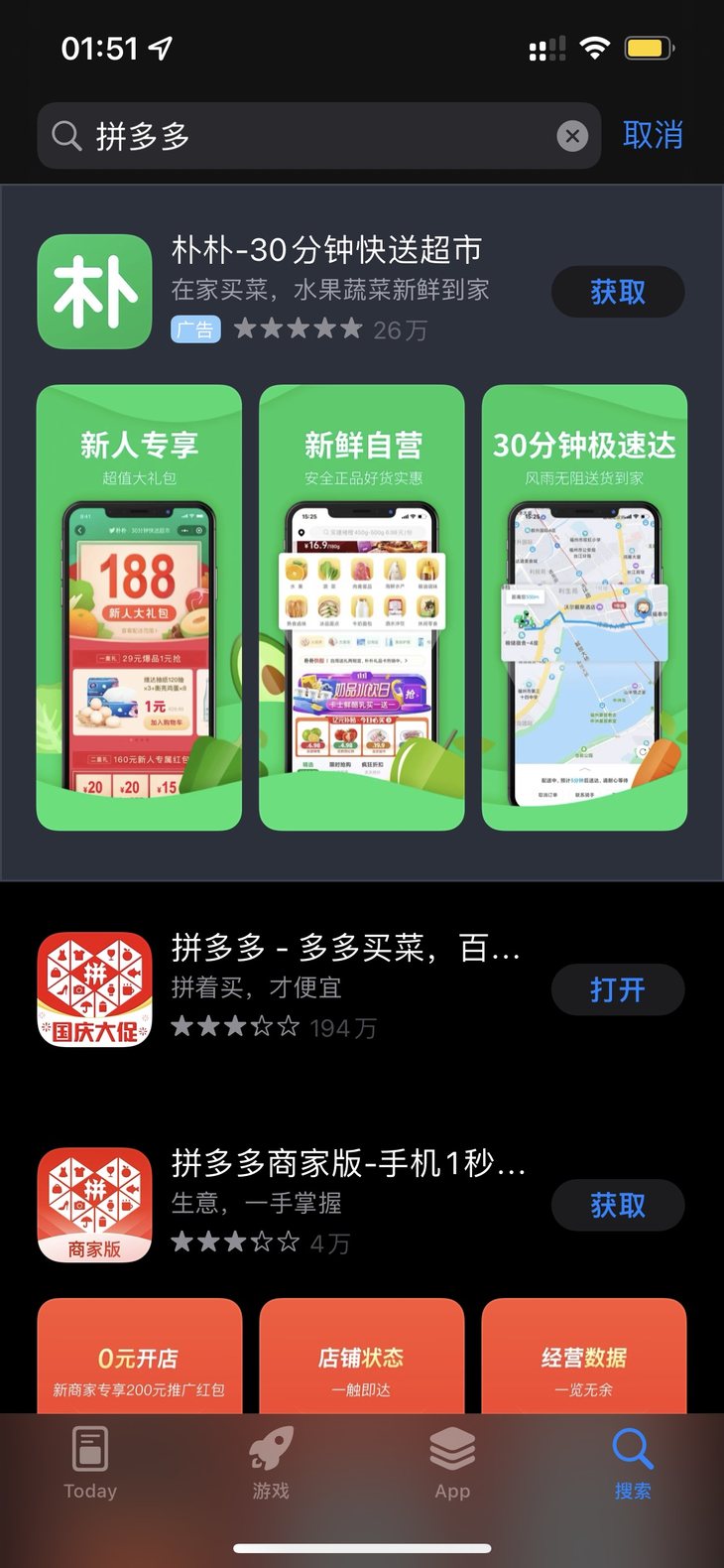The image size is (724, 1568).
Task: Switch to the App tab
Action: point(452,1464)
